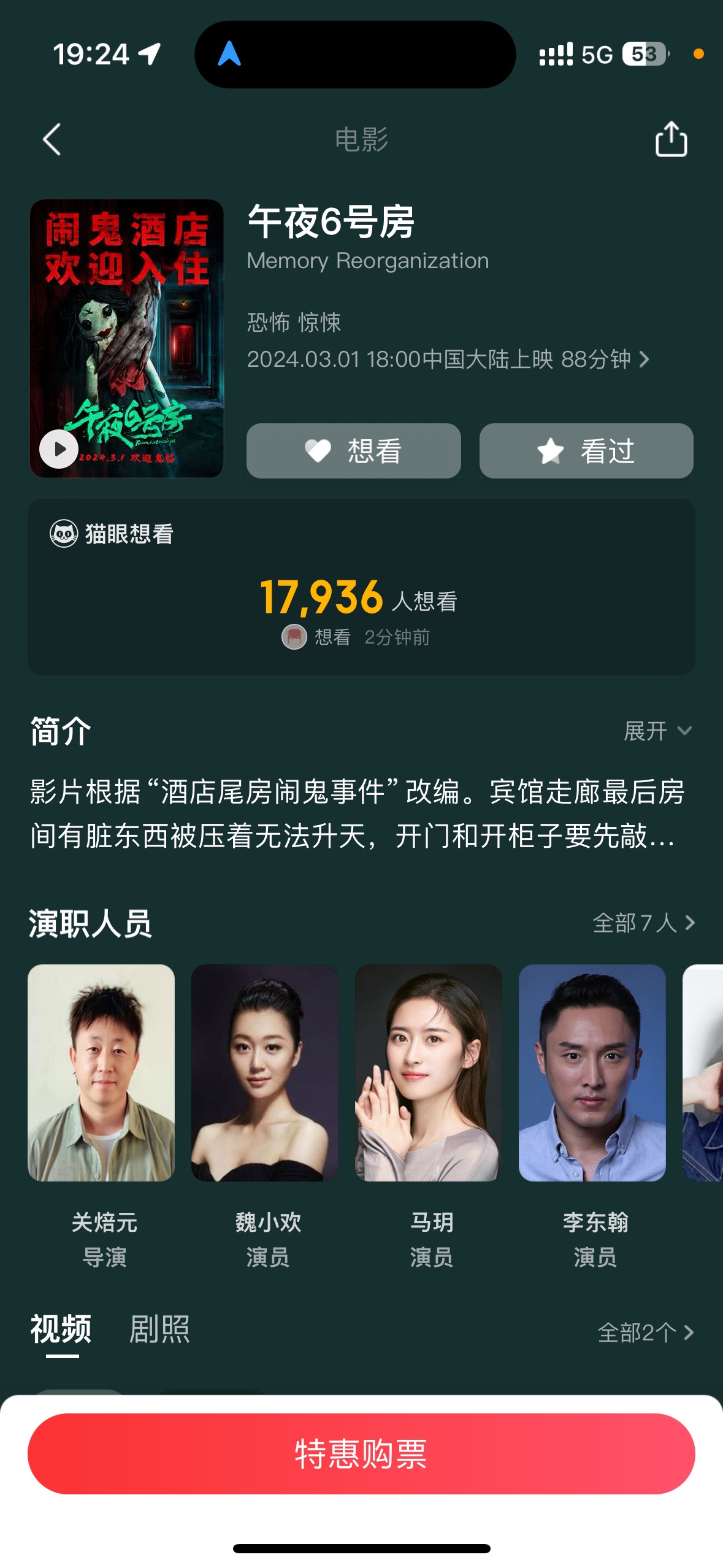Mark the movie as 看过
The image size is (723, 1568).
pyautogui.click(x=586, y=451)
